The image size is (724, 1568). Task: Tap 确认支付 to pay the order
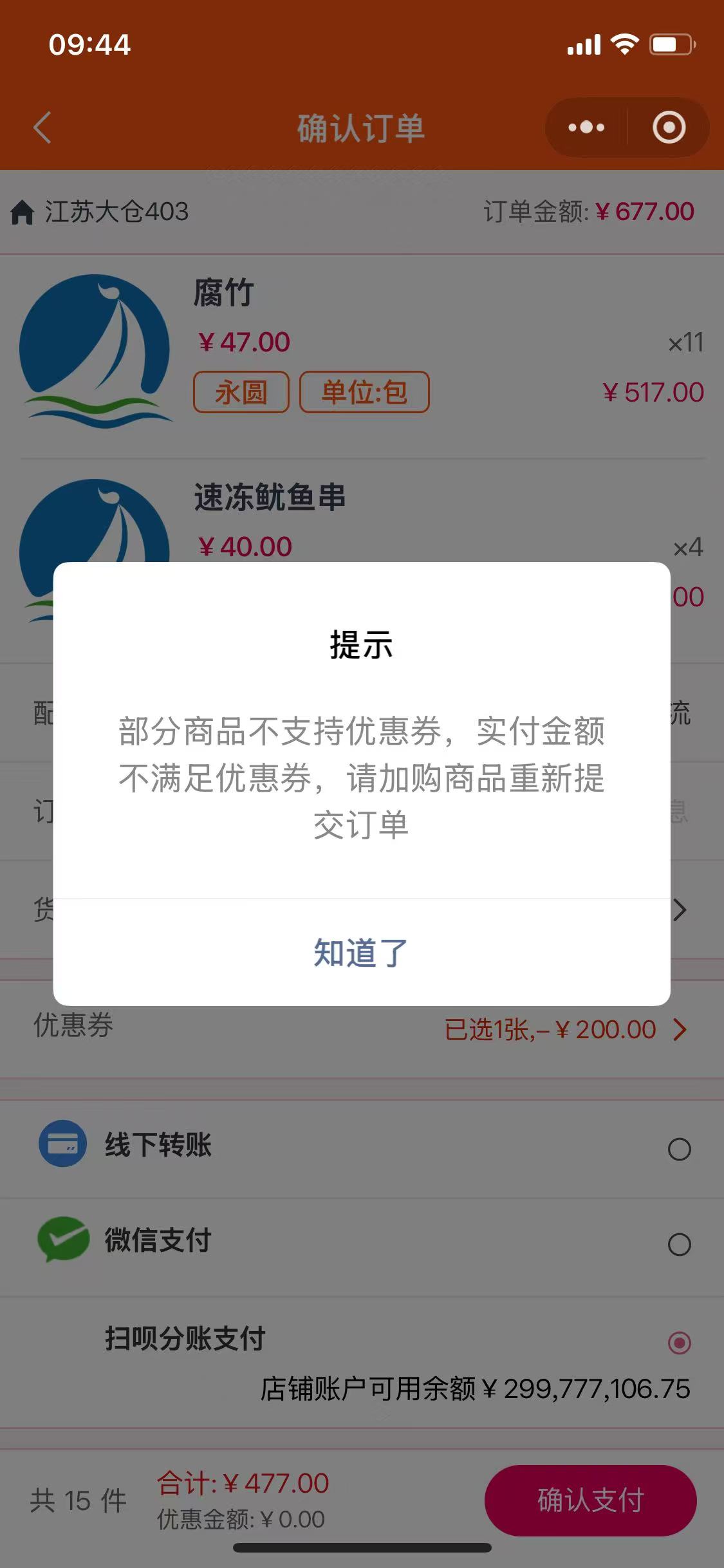point(590,1500)
